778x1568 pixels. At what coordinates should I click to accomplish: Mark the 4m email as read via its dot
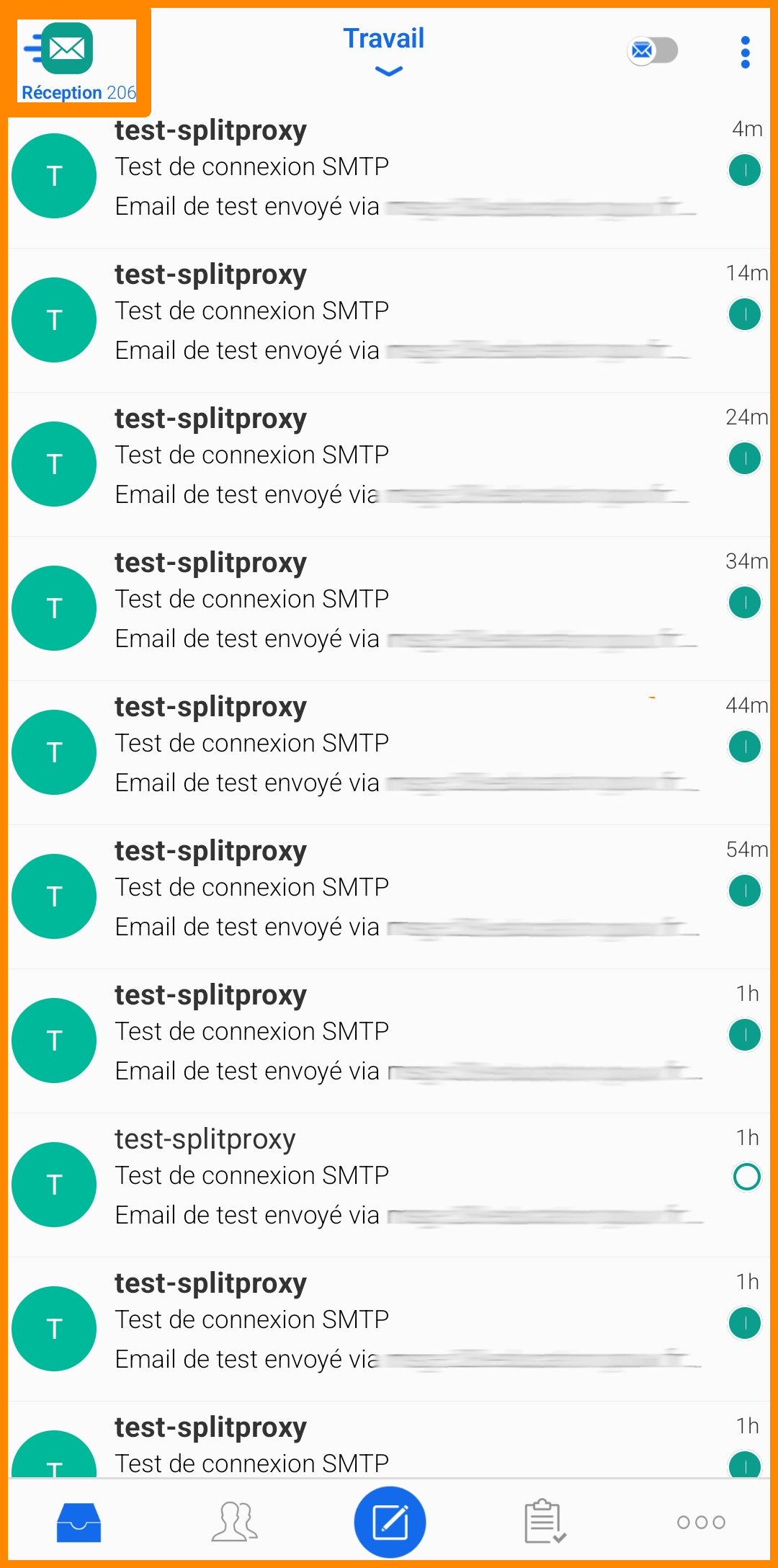[x=745, y=170]
